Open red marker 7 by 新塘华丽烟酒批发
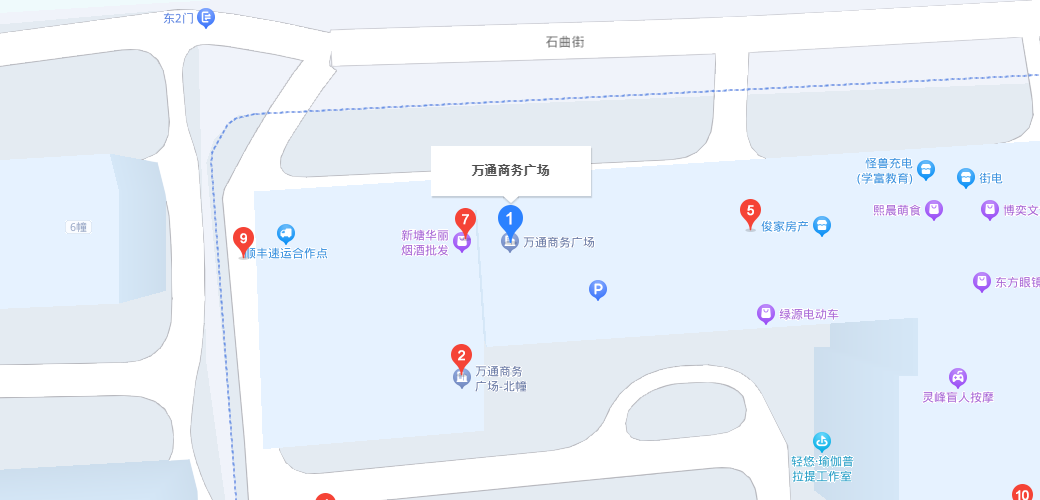1040x500 pixels. tap(465, 220)
